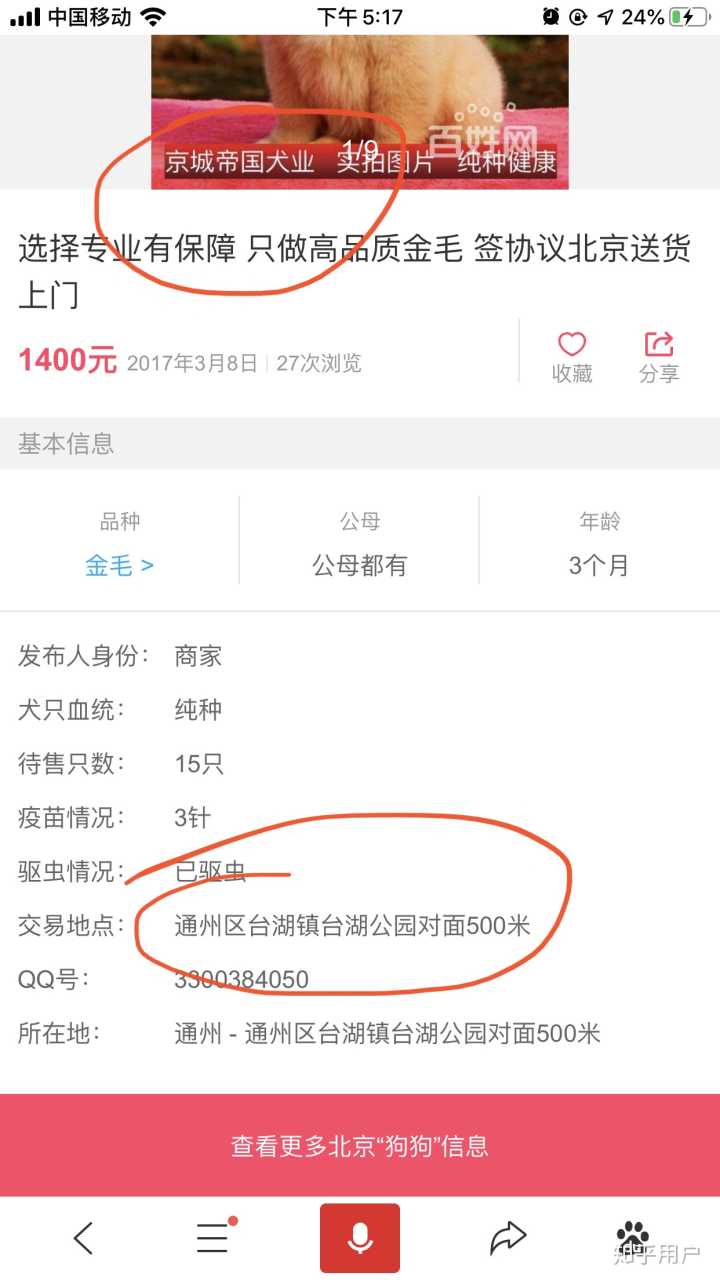Screen dimensions: 720x1280
Task: Add this listing to 收藏 favorites
Action: point(572,357)
